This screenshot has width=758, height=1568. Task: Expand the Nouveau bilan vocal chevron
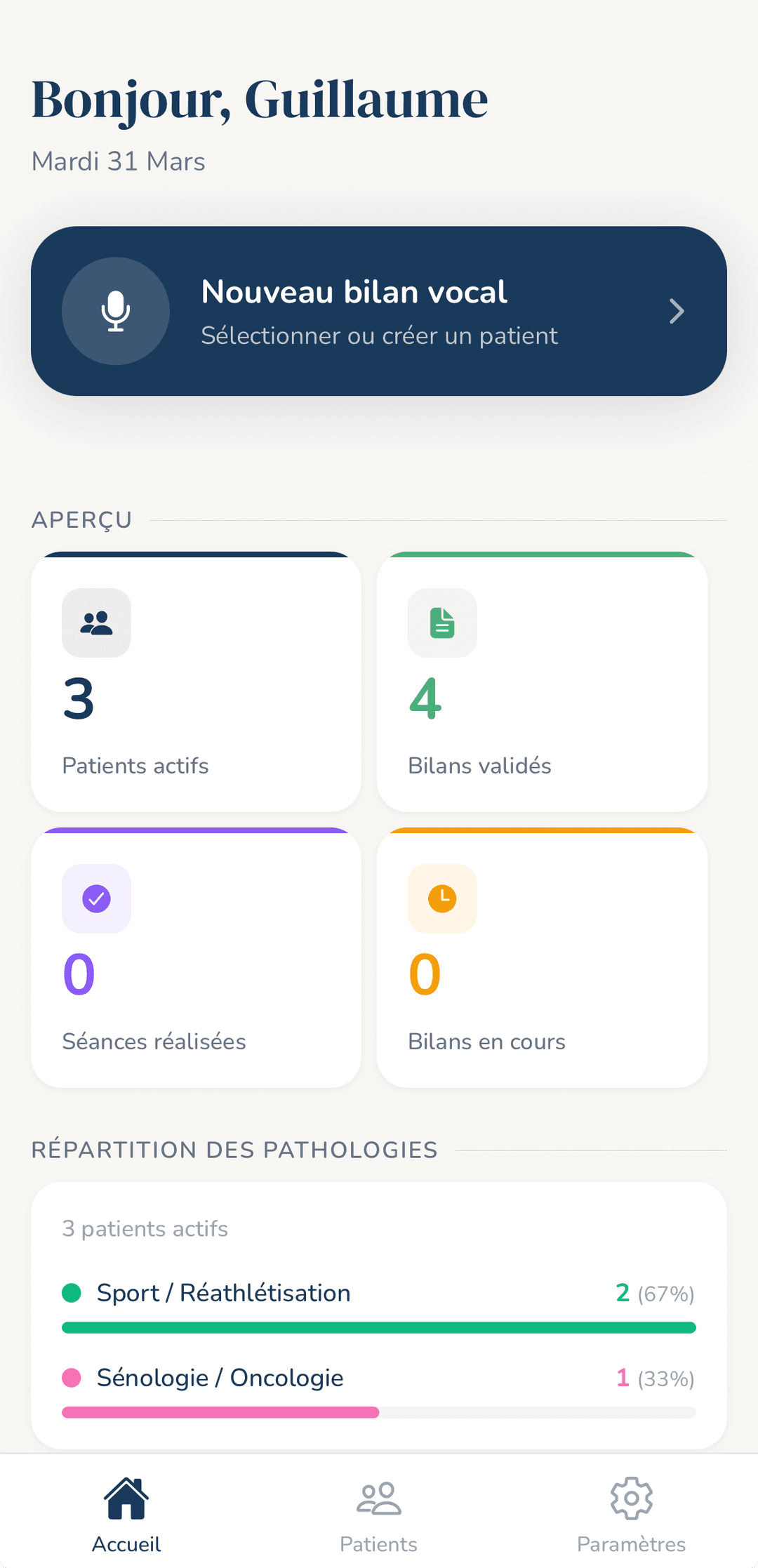coord(676,311)
